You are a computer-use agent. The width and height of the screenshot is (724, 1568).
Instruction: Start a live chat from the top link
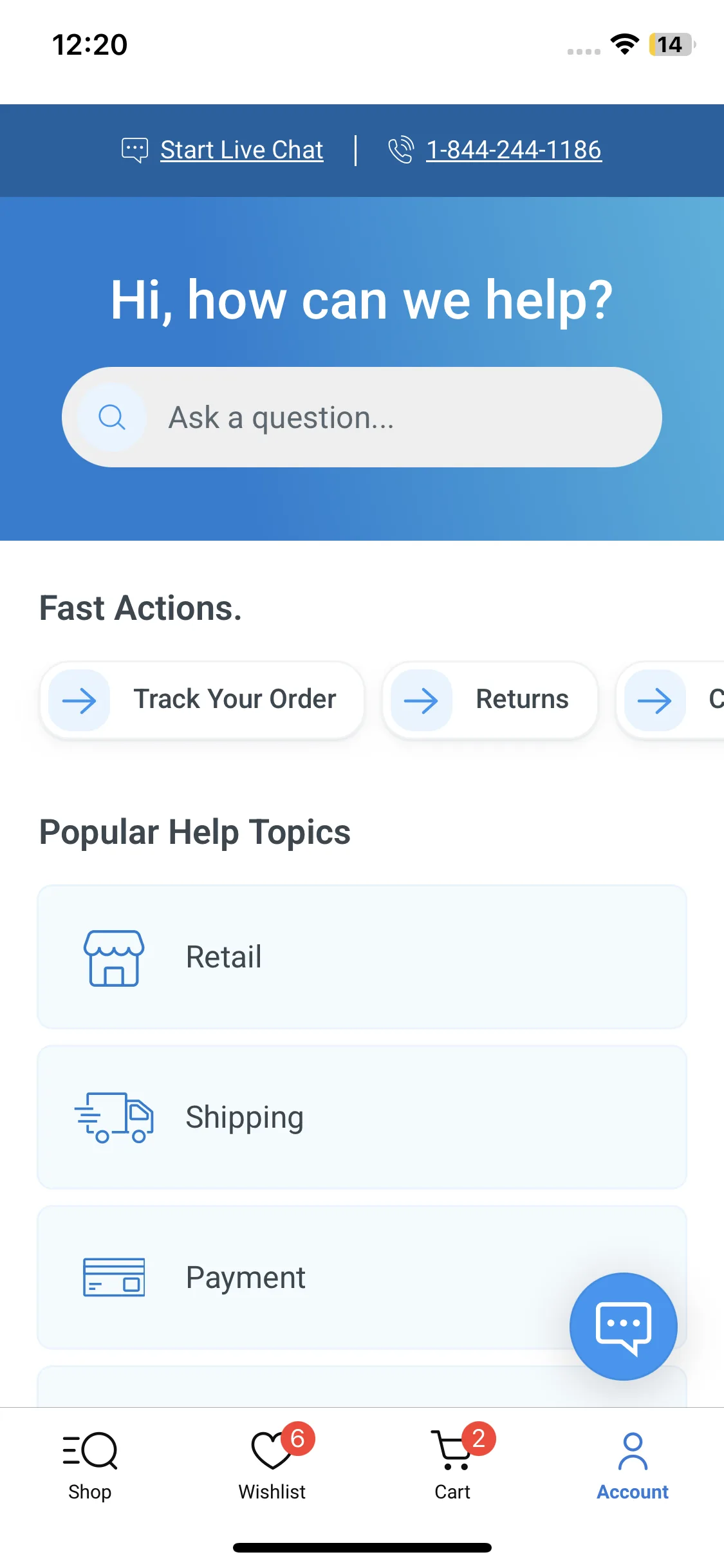point(241,150)
